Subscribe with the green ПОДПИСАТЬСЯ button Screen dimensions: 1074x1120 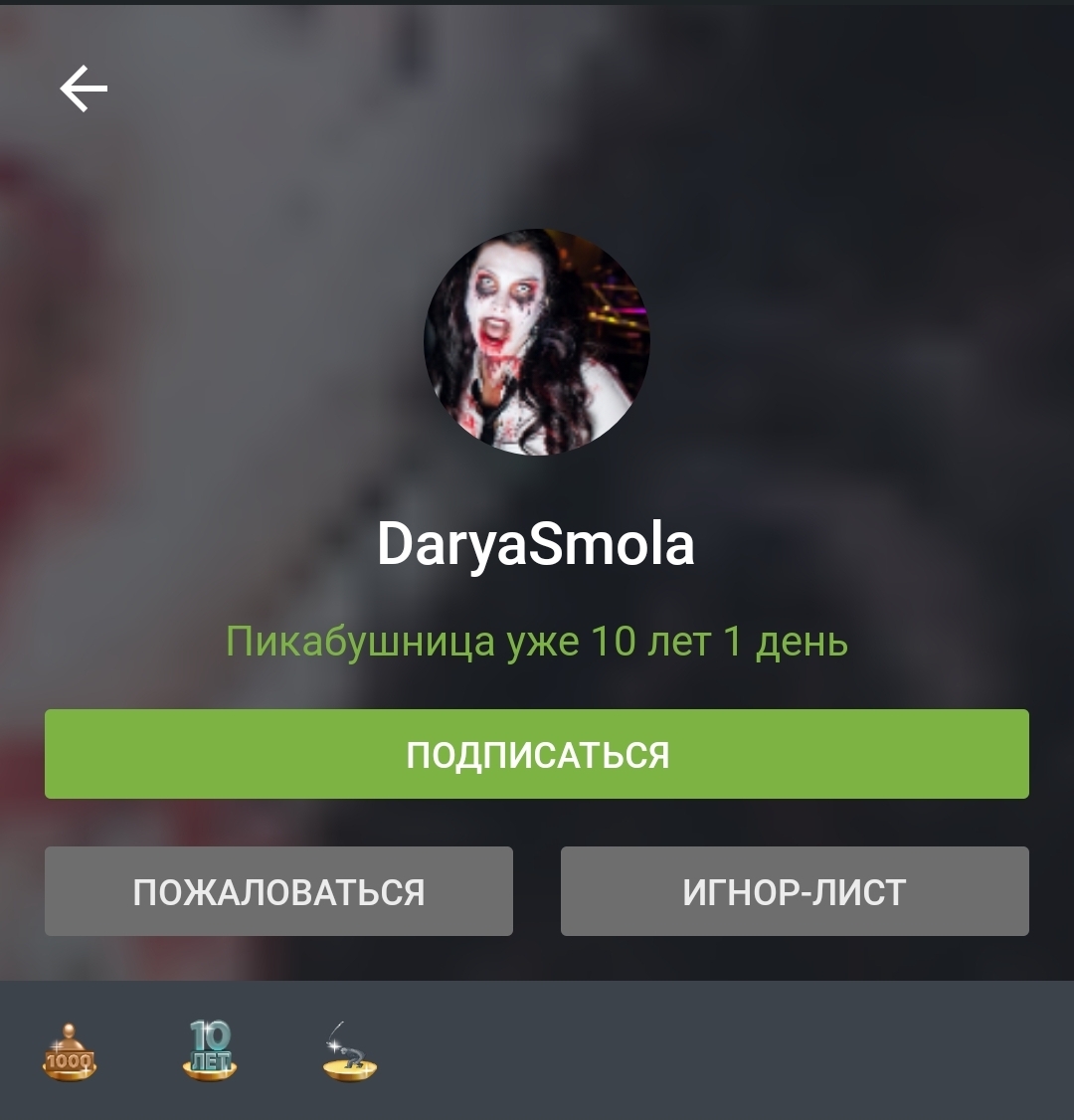click(x=537, y=754)
